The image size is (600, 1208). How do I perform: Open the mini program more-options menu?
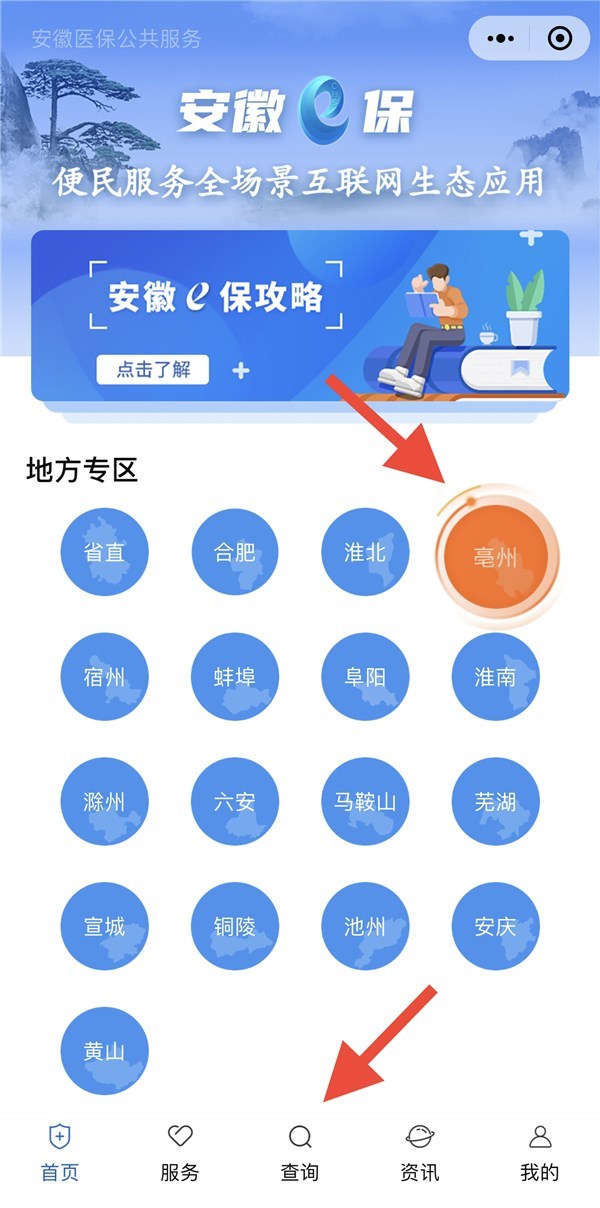[499, 39]
